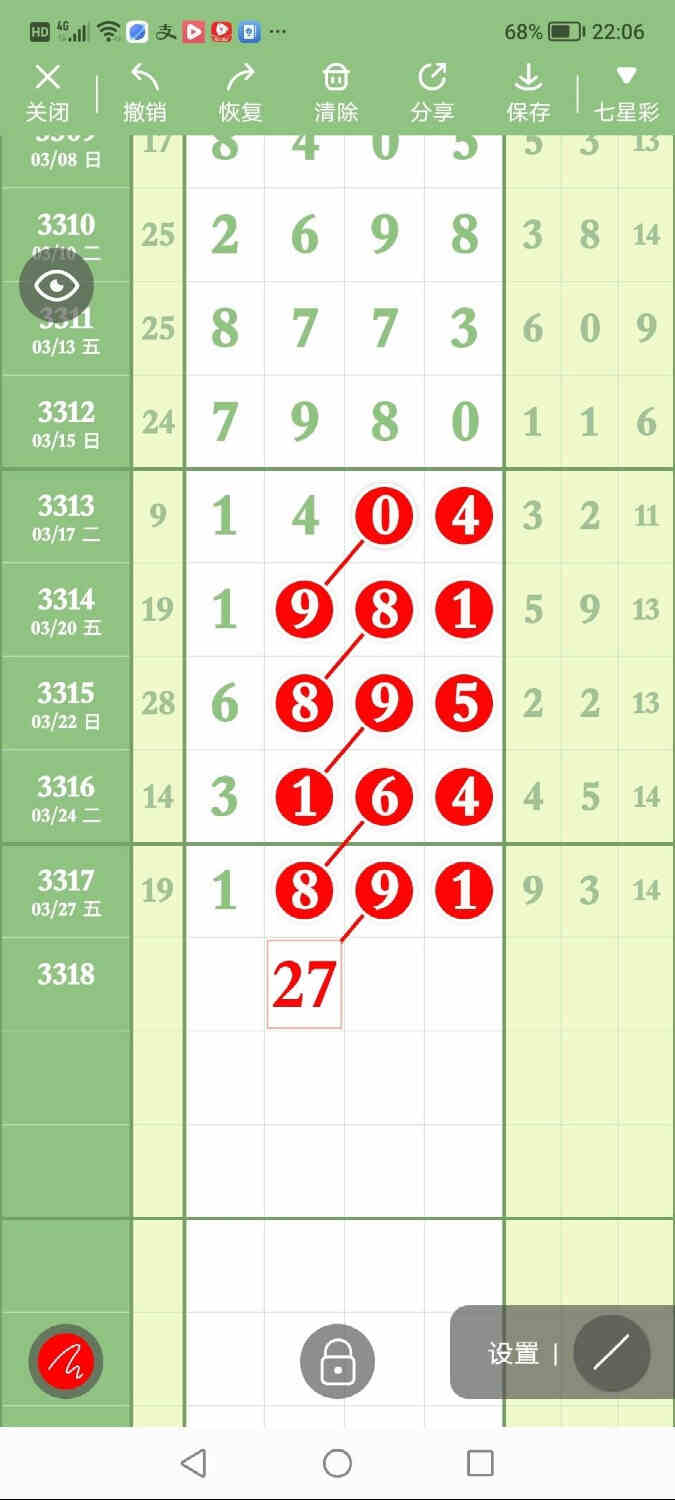Open the 七星彩 lottery dropdown

tap(627, 93)
